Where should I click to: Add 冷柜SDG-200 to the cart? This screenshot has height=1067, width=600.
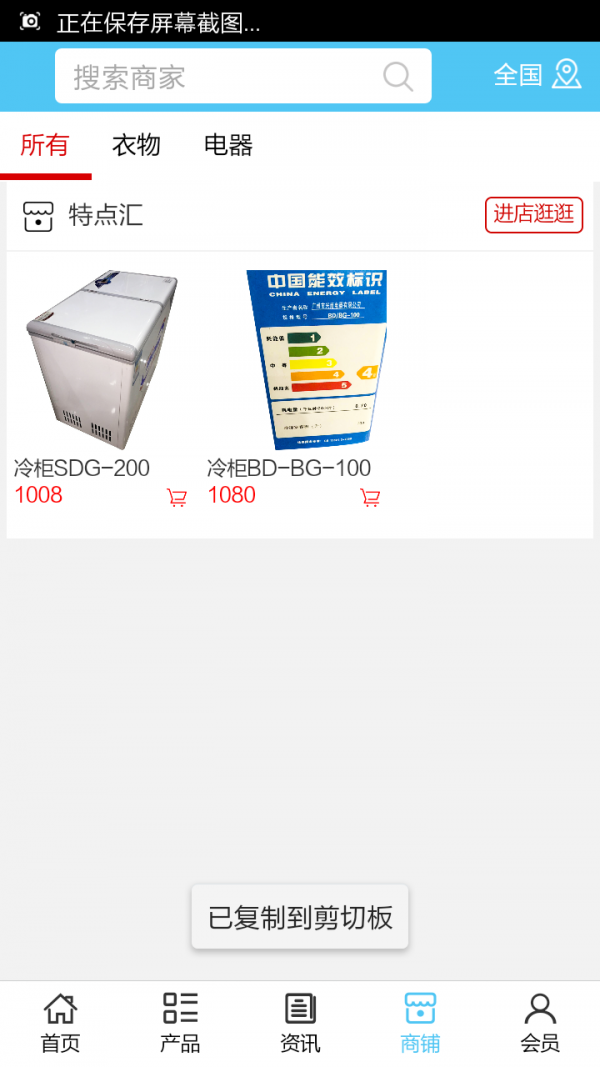click(x=177, y=497)
